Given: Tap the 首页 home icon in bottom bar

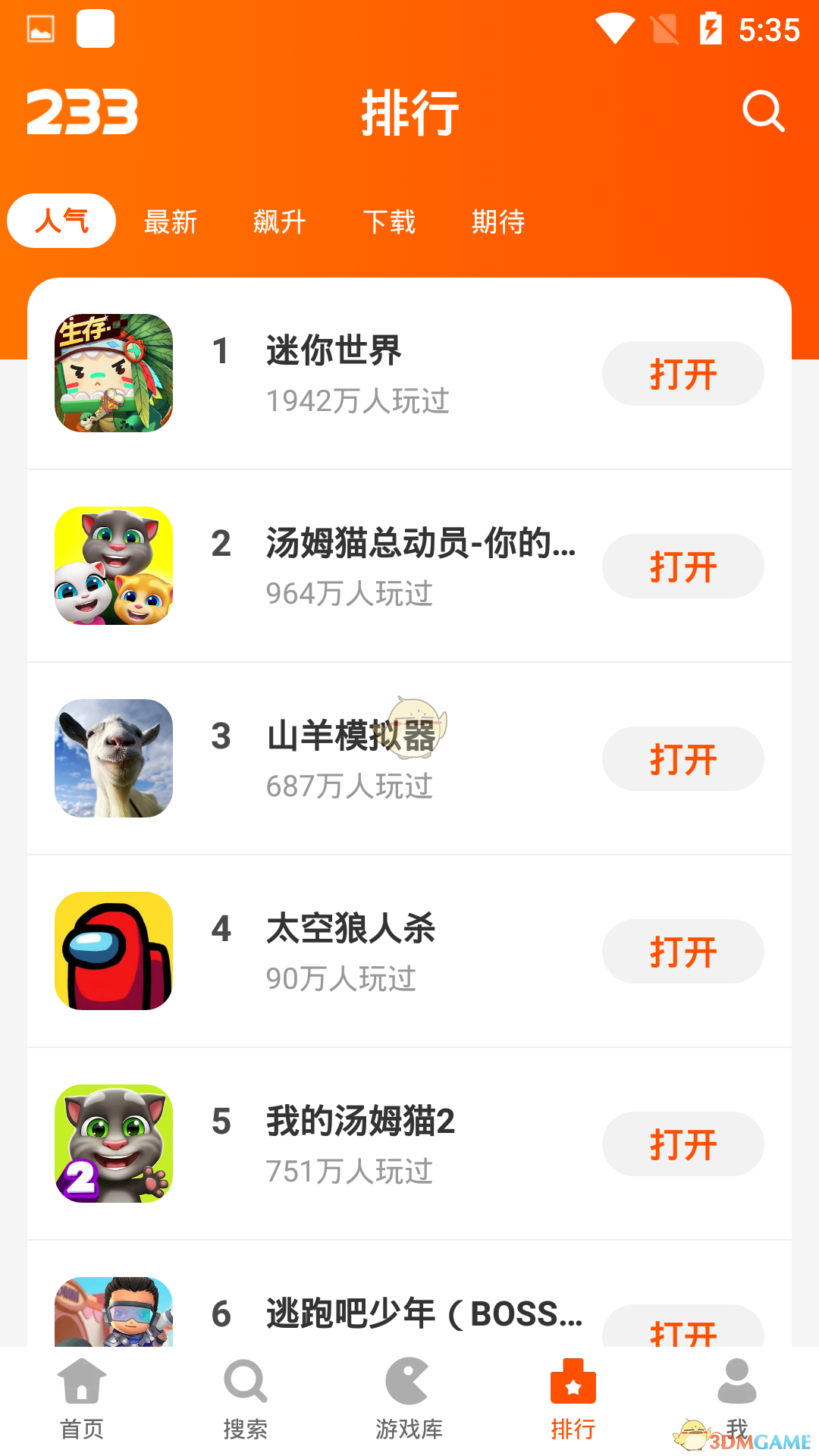Looking at the screenshot, I should pos(81,1395).
